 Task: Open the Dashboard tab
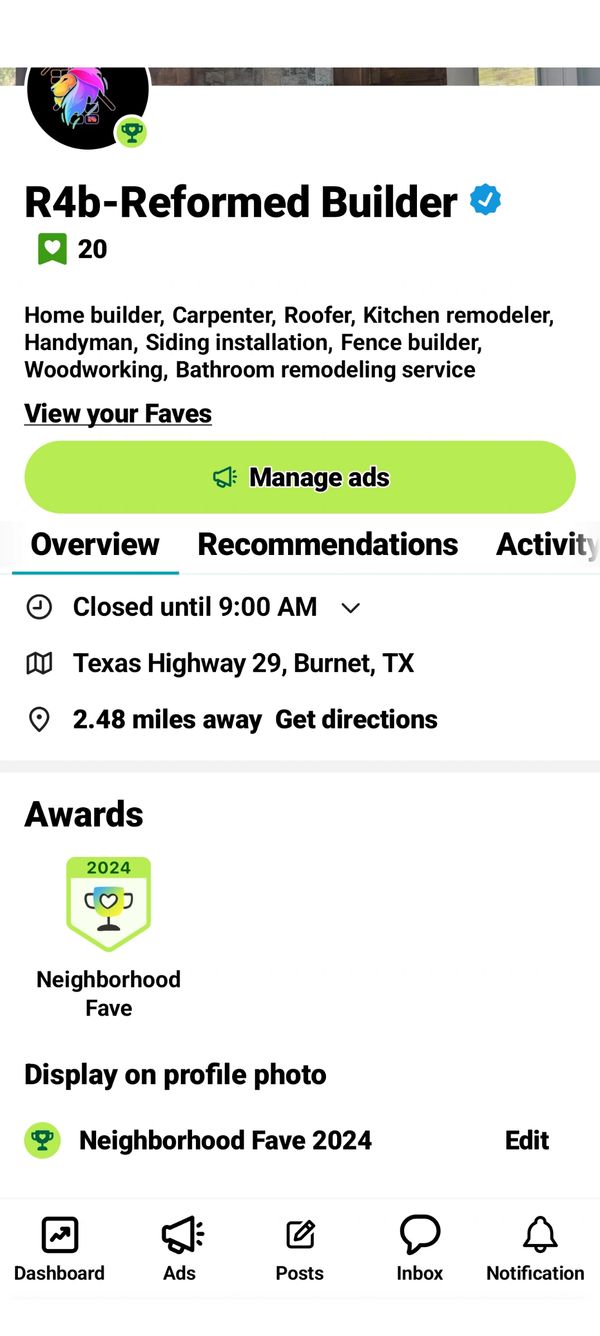point(59,1248)
